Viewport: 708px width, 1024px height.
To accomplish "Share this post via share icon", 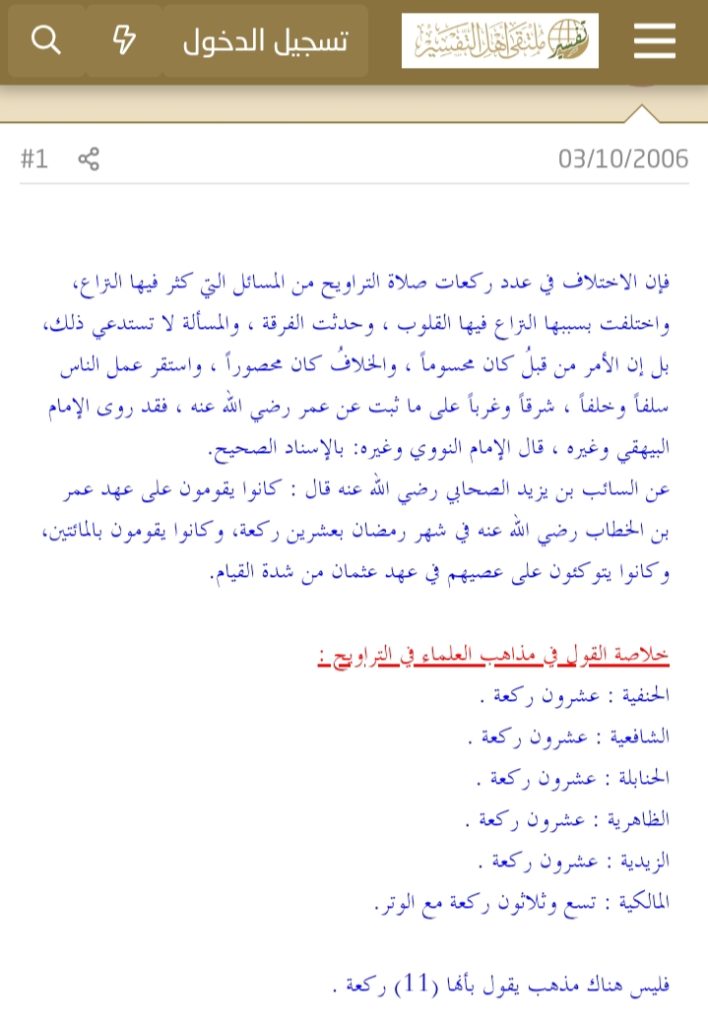I will pyautogui.click(x=89, y=158).
